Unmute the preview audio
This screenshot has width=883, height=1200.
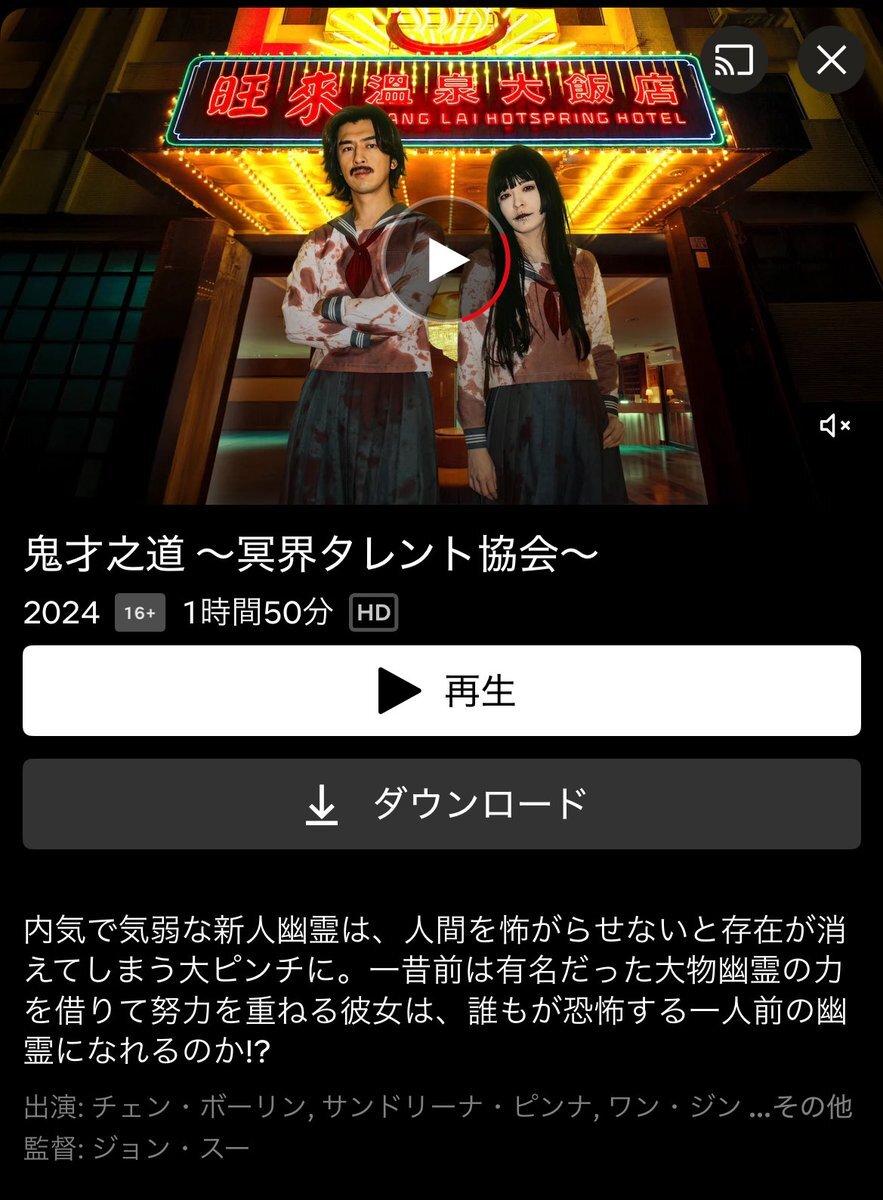834,426
